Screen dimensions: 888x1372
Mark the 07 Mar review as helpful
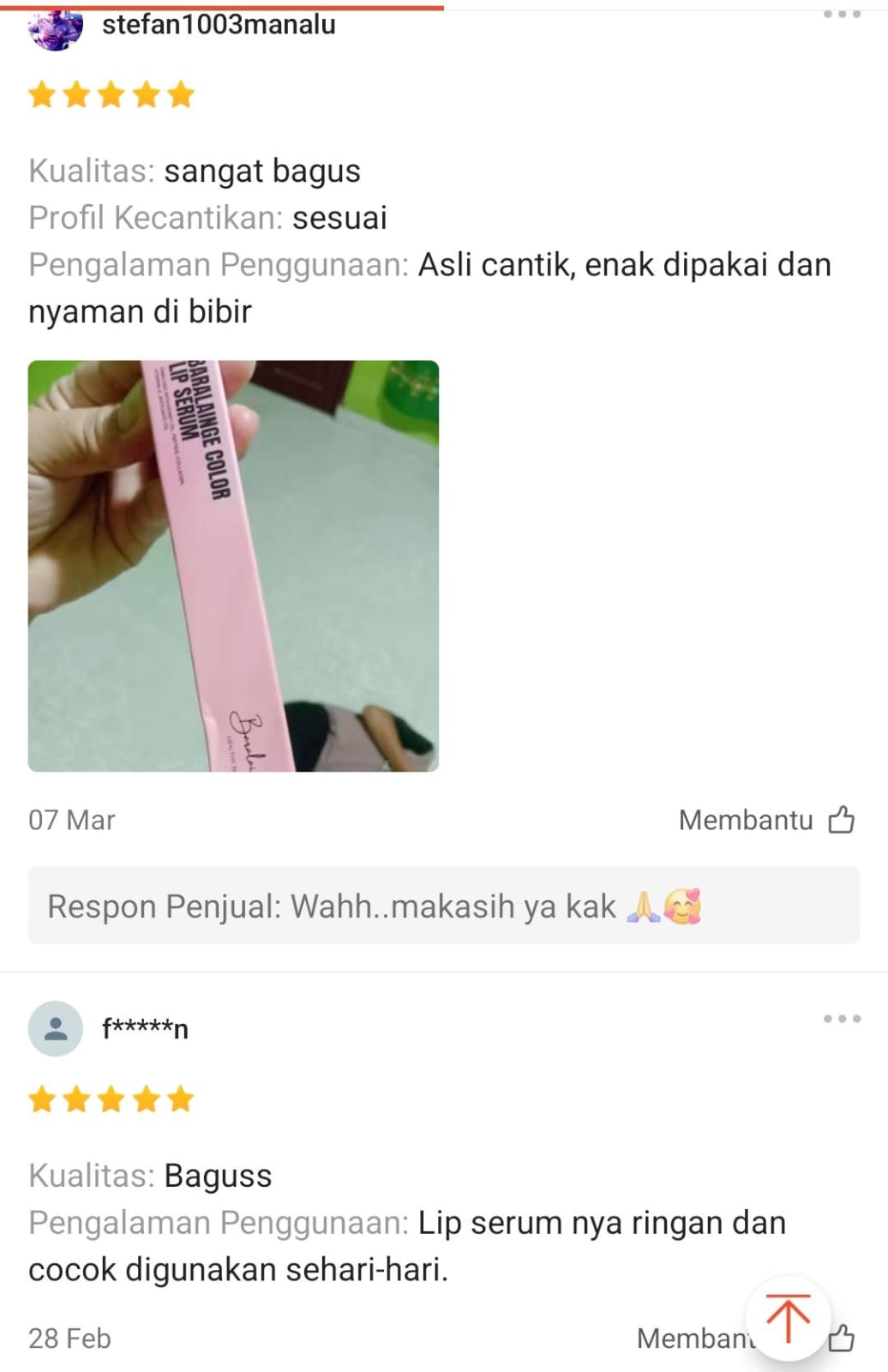[841, 820]
